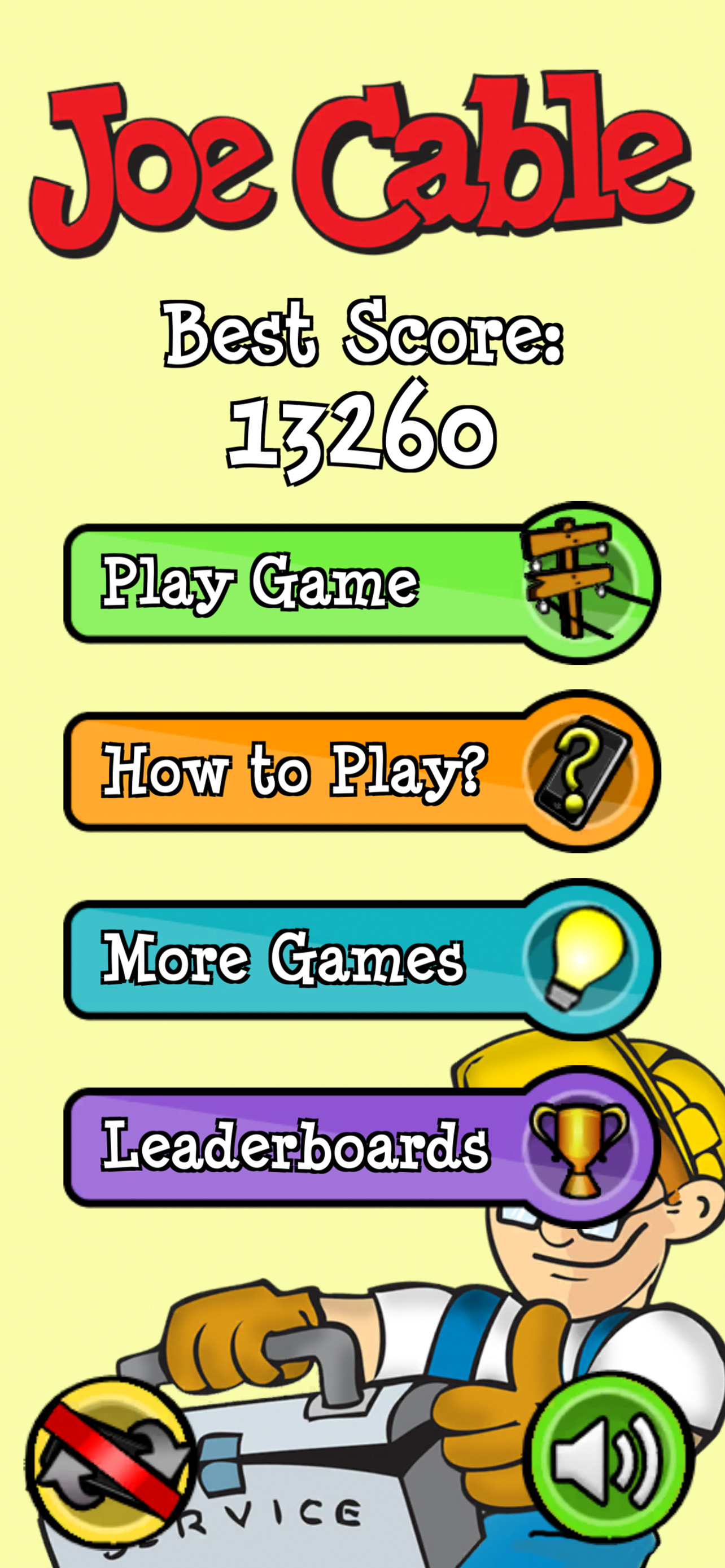This screenshot has width=725, height=1568.
Task: Open the How to Play? instructions
Action: point(361,771)
